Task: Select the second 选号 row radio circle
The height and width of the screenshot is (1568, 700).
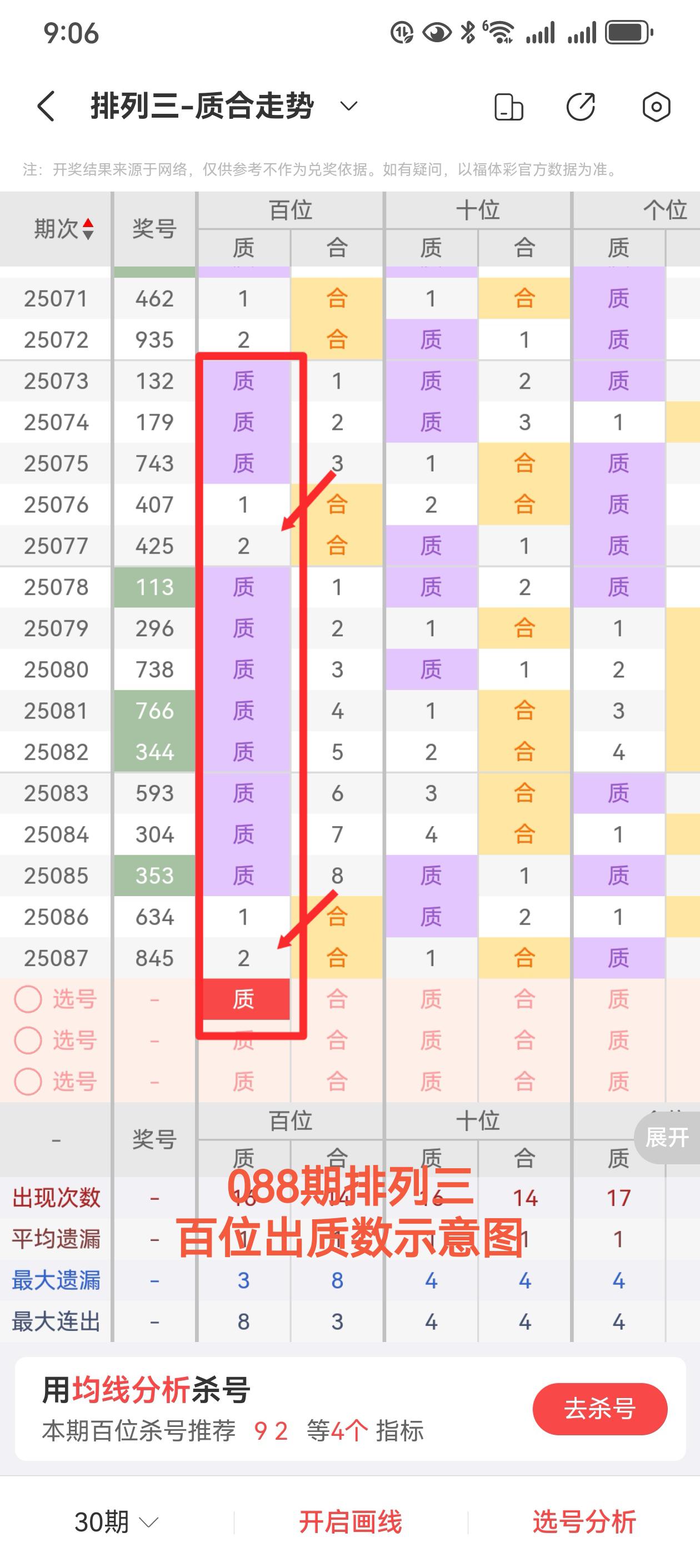Action: 28,1041
